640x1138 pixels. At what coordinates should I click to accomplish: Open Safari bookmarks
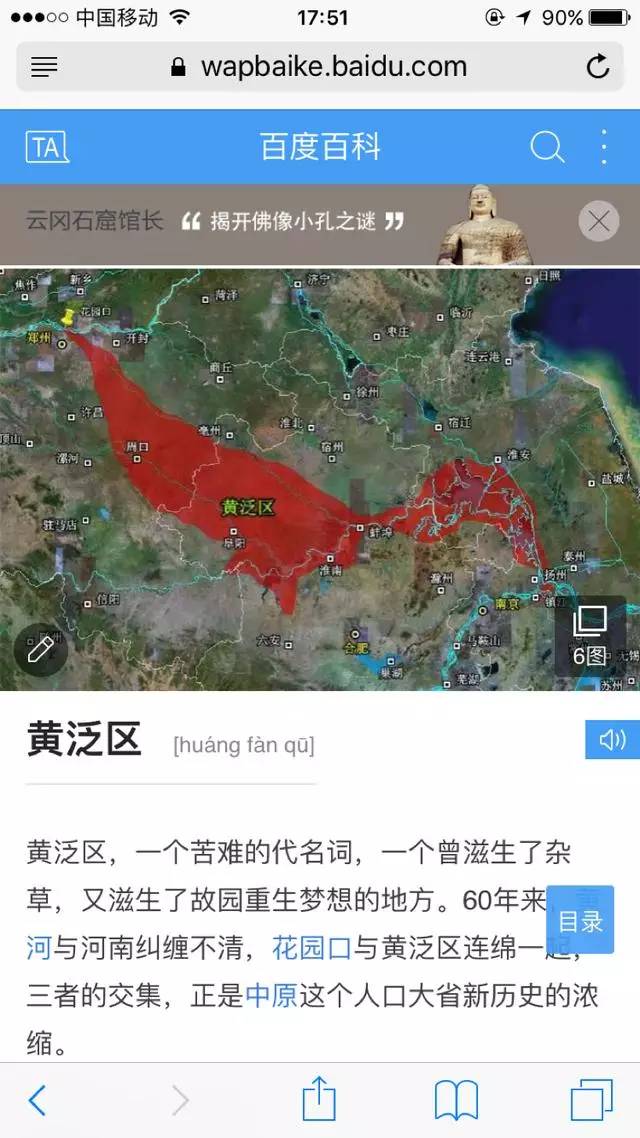click(x=456, y=1101)
